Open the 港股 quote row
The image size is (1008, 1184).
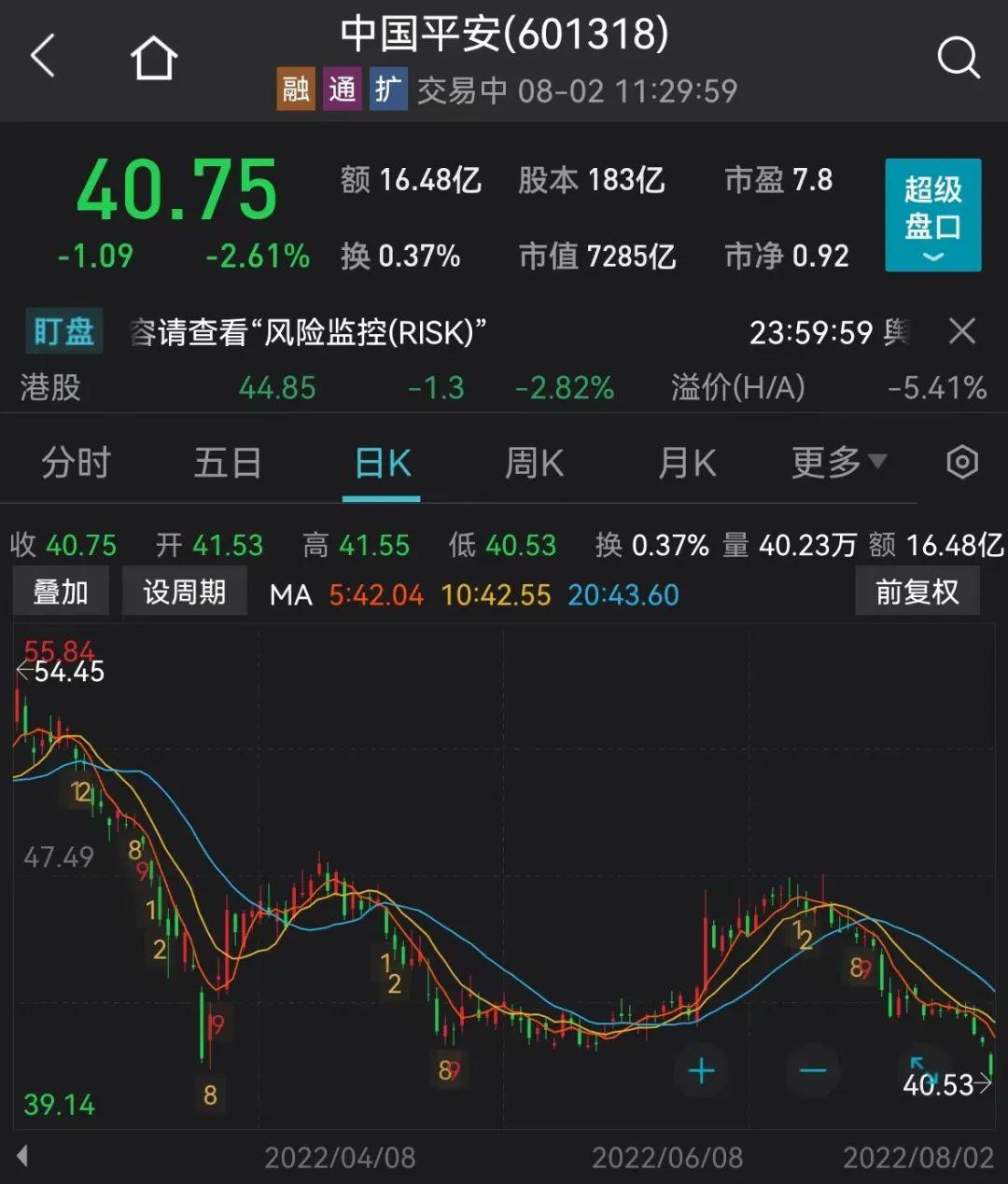[x=504, y=387]
